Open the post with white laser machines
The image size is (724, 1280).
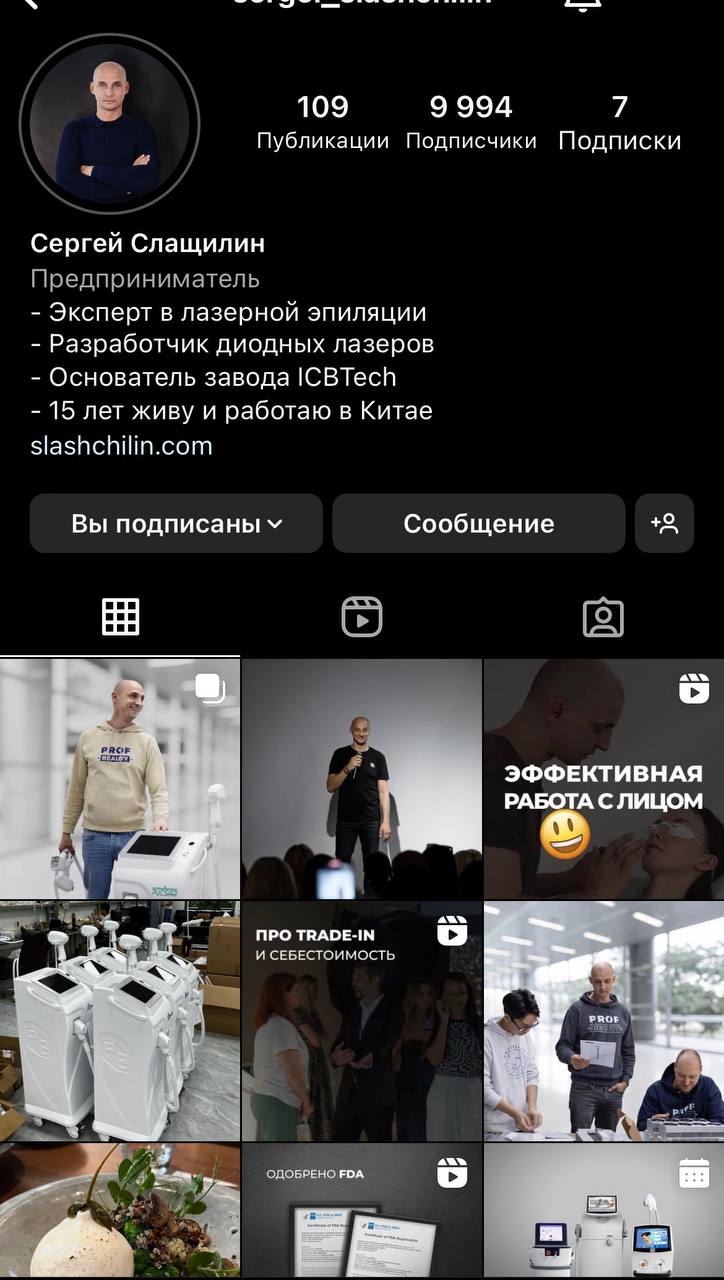coord(120,1021)
